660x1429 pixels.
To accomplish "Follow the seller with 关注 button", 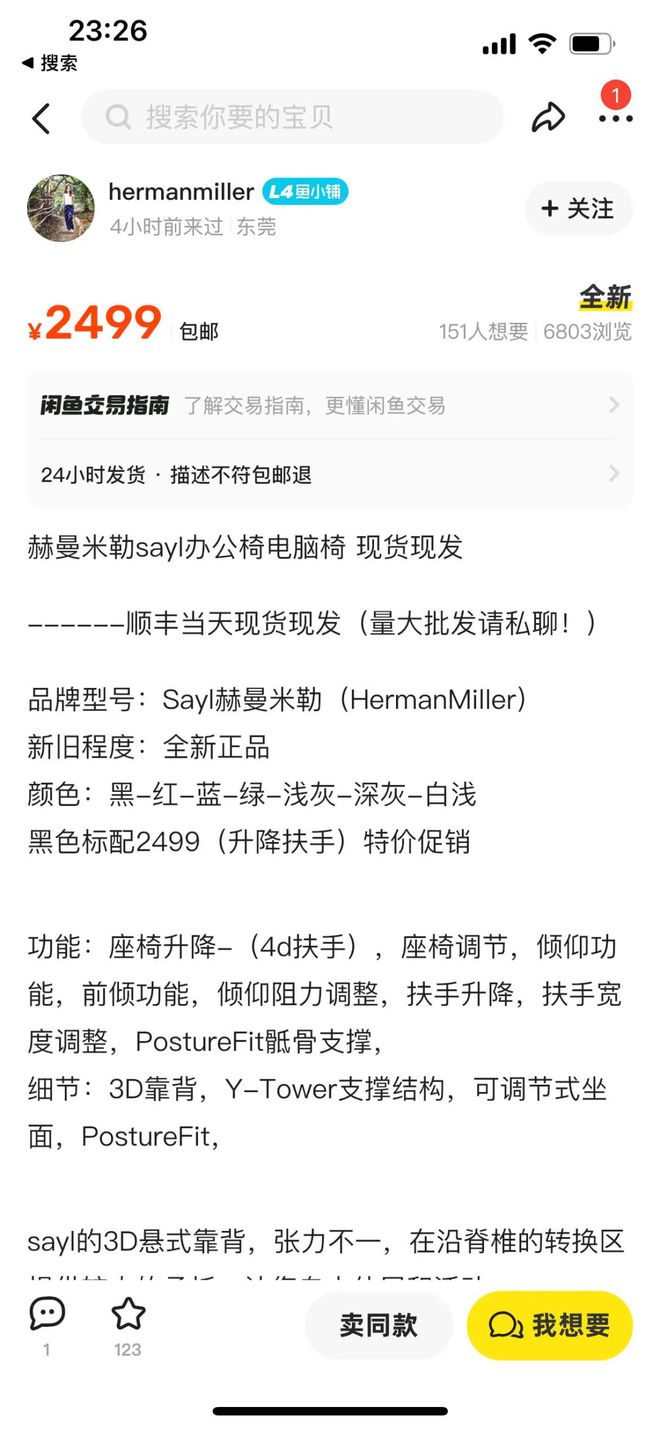I will tap(578, 209).
